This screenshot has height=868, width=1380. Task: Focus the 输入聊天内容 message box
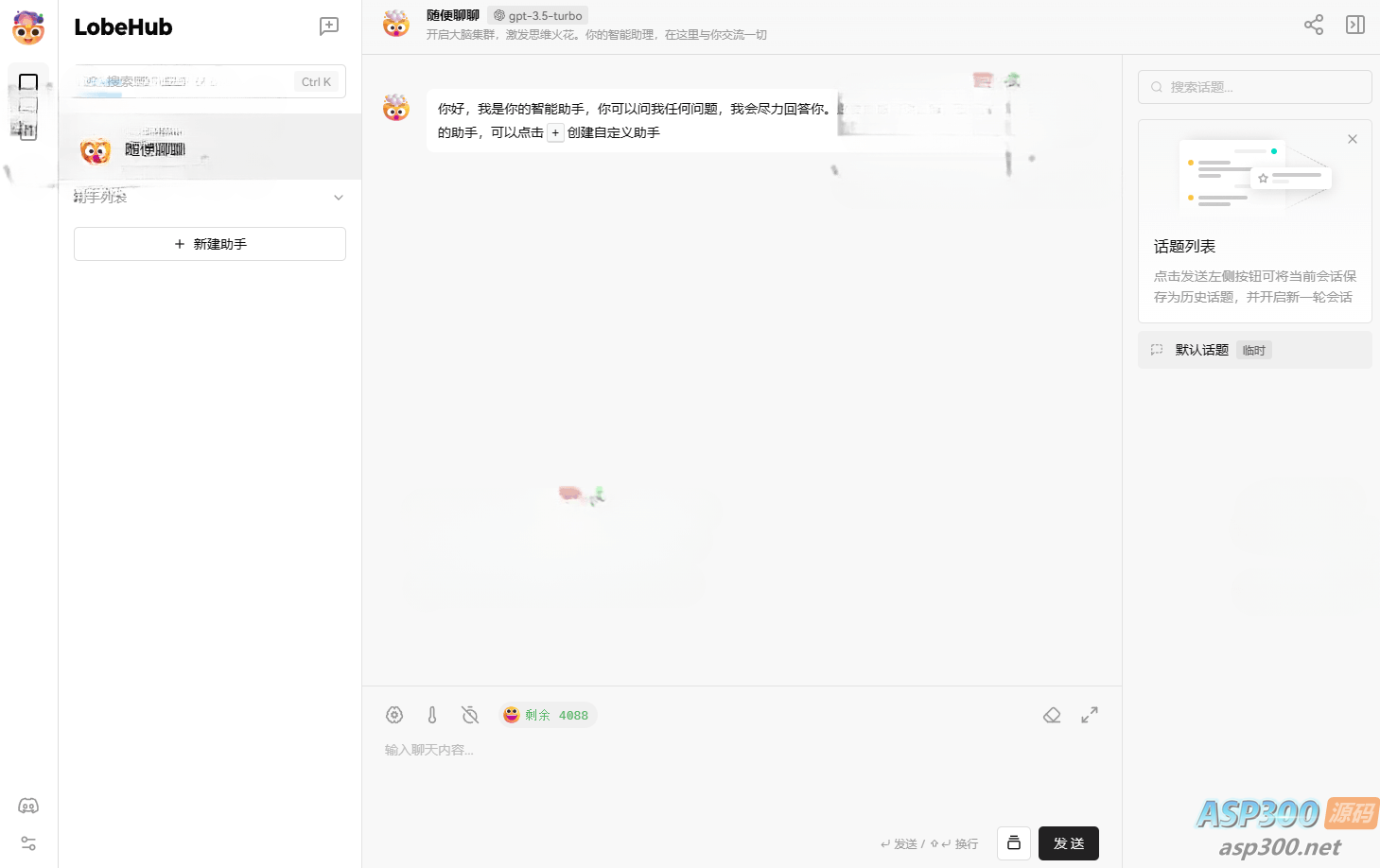tap(738, 775)
